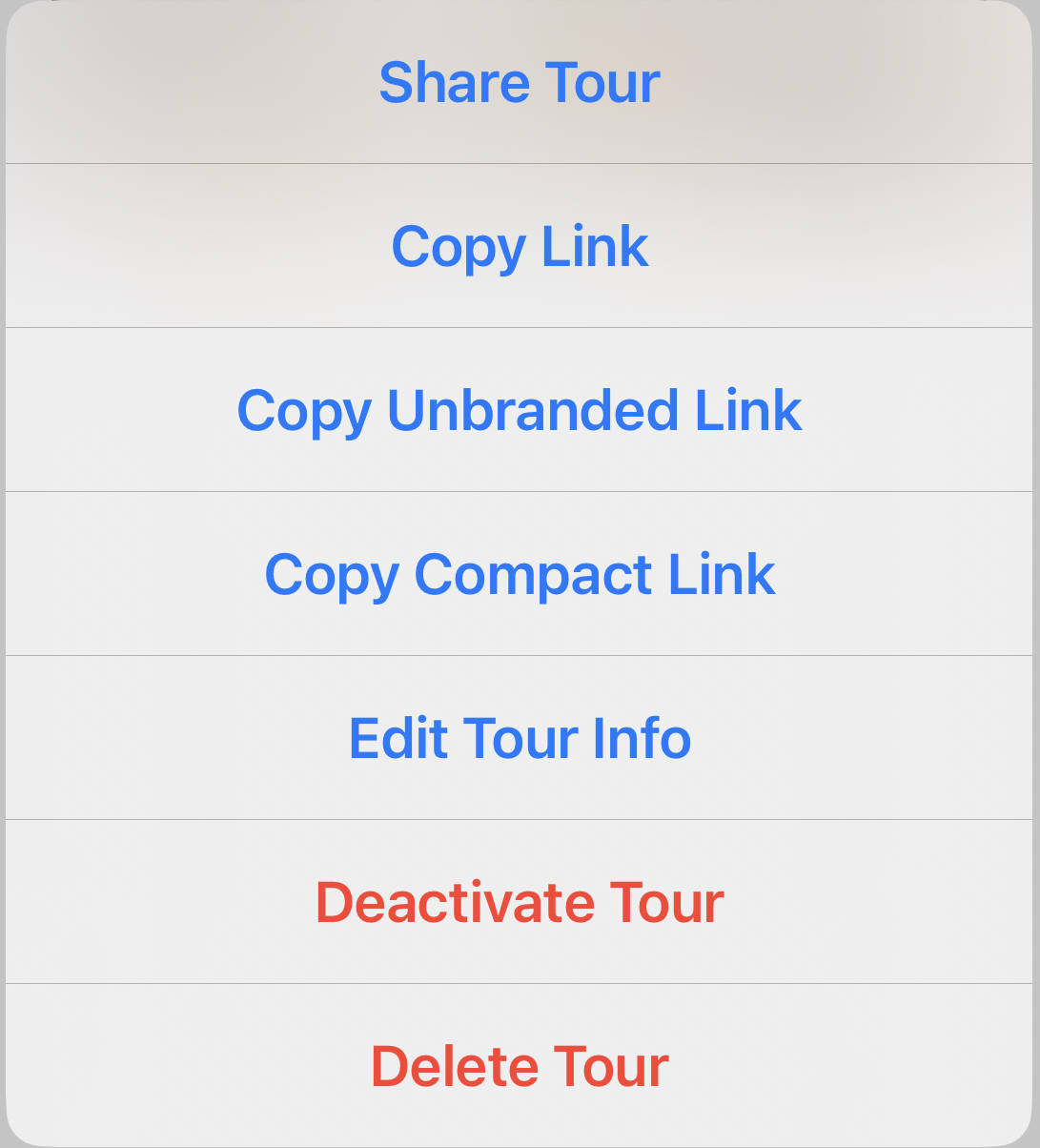Open Edit Tour Info
Screen dimensions: 1040x1148
tap(520, 739)
